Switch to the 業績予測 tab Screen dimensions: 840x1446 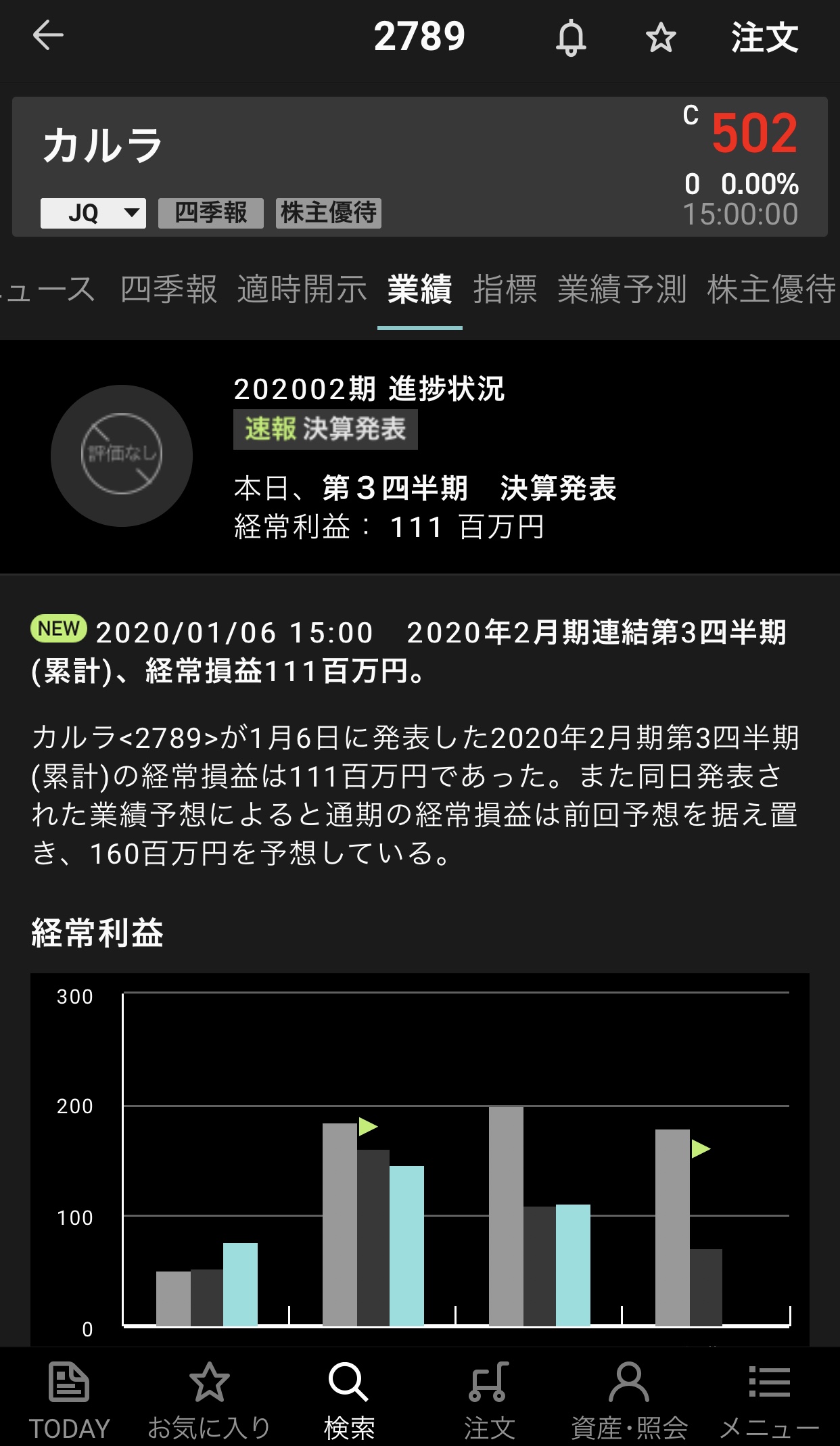[x=622, y=289]
